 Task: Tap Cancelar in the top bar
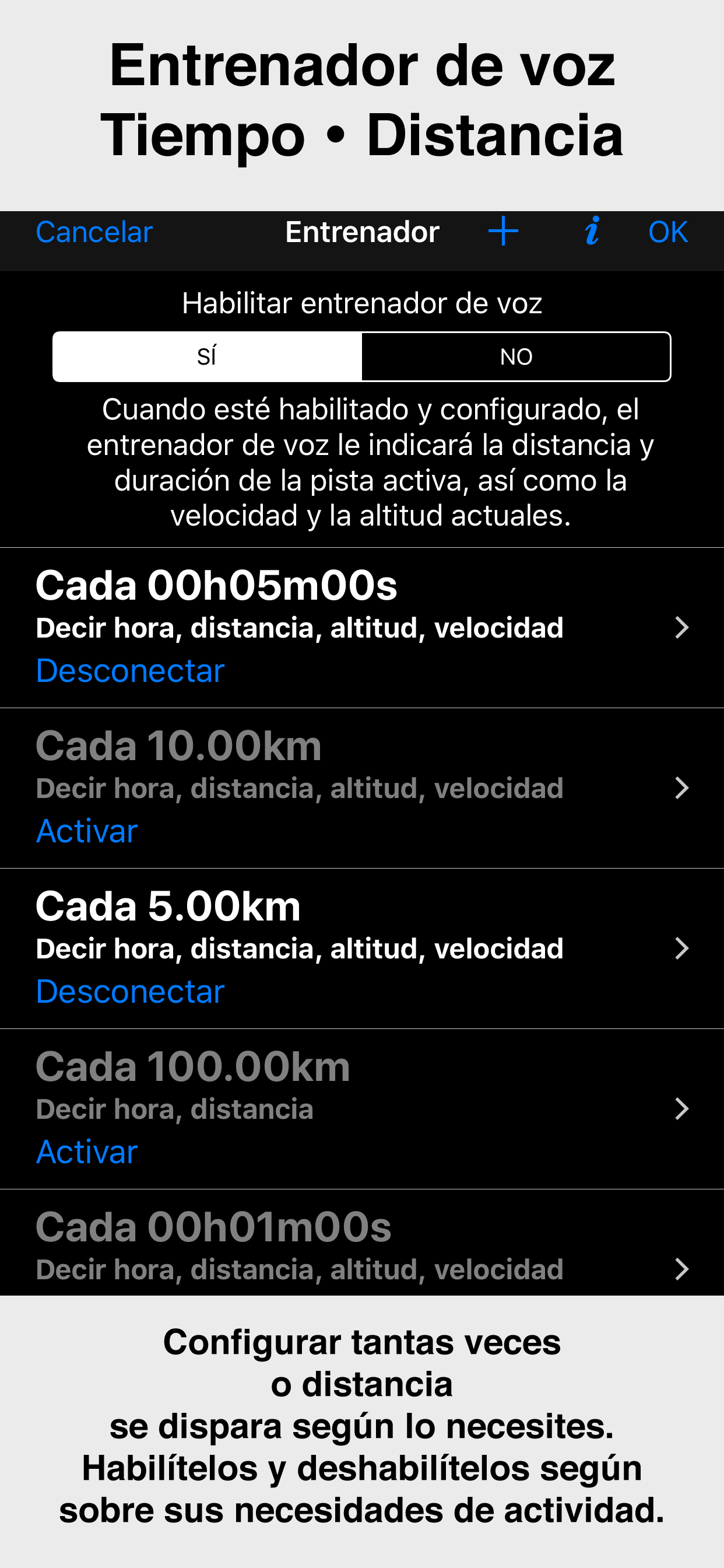(94, 232)
